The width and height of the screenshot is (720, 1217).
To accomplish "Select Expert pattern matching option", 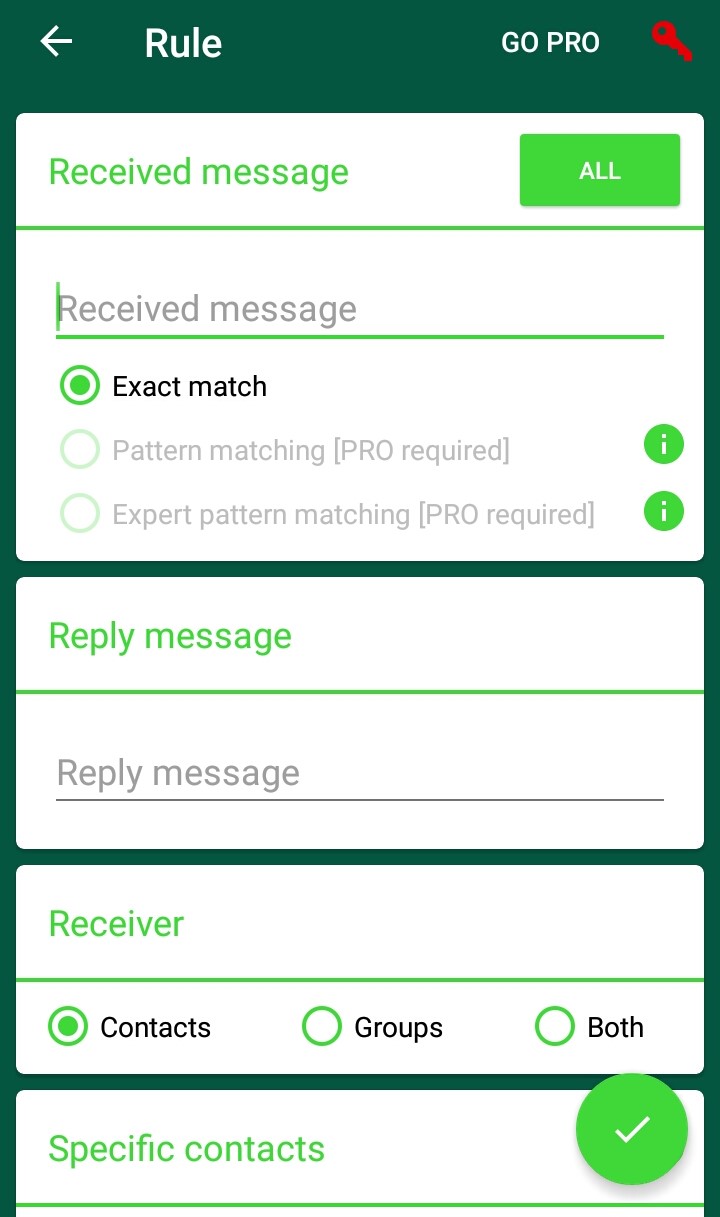I will (79, 513).
